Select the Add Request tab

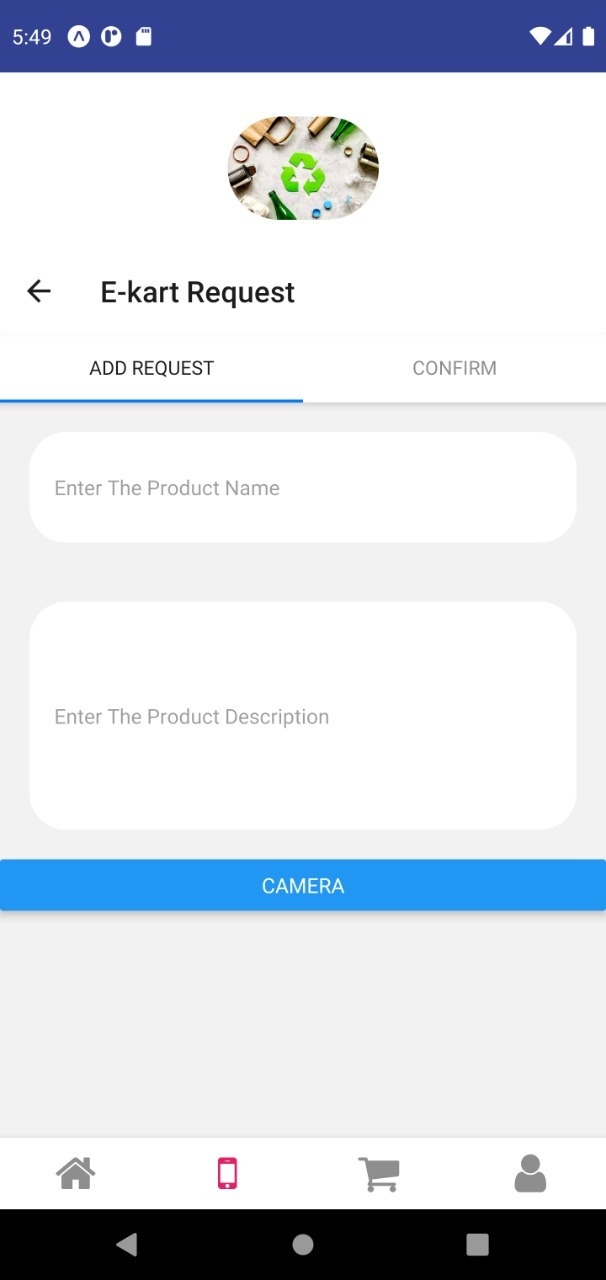(x=151, y=368)
